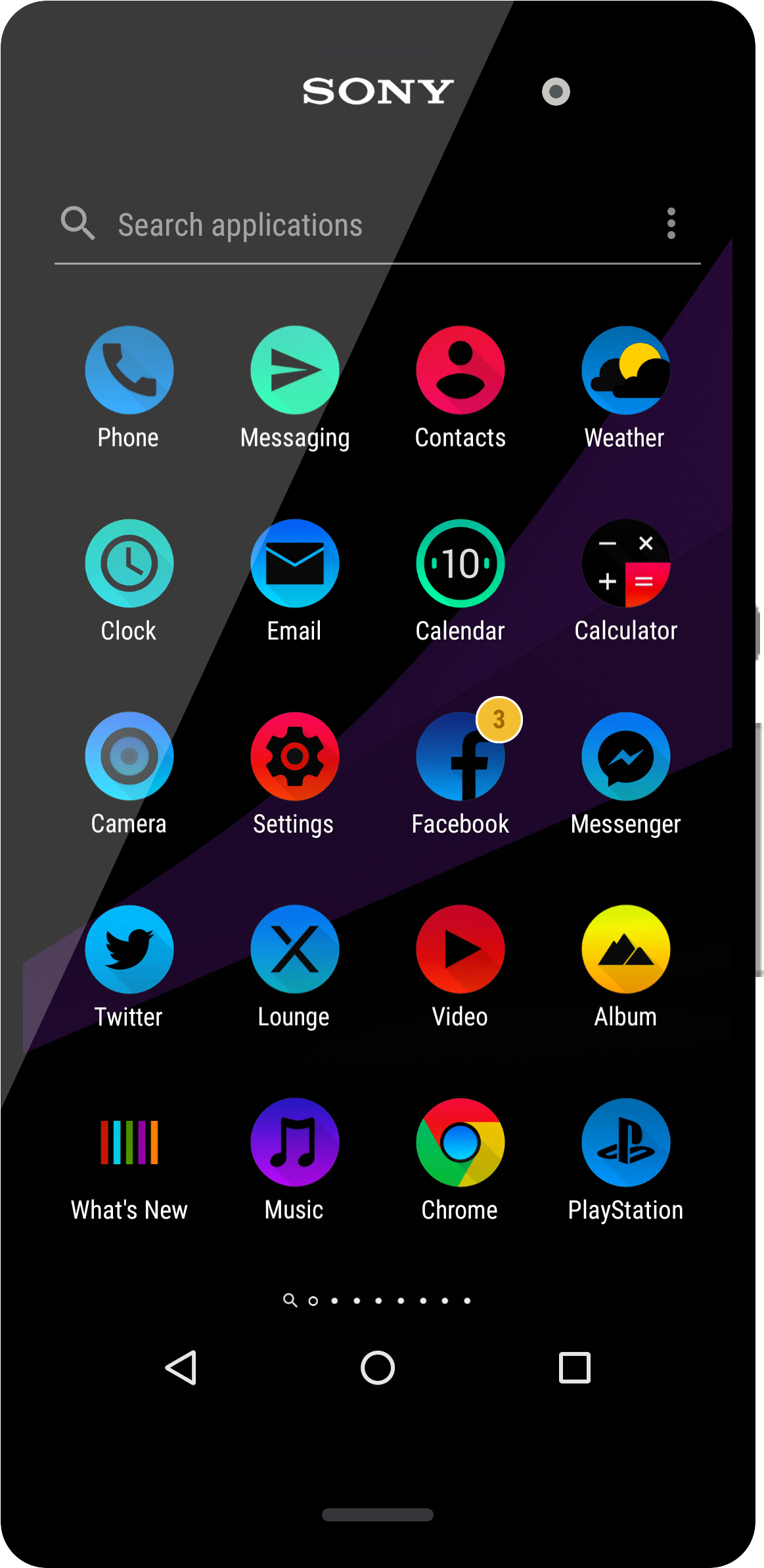Launch Chrome browser
Viewport: 764px width, 1568px height.
[x=460, y=1143]
